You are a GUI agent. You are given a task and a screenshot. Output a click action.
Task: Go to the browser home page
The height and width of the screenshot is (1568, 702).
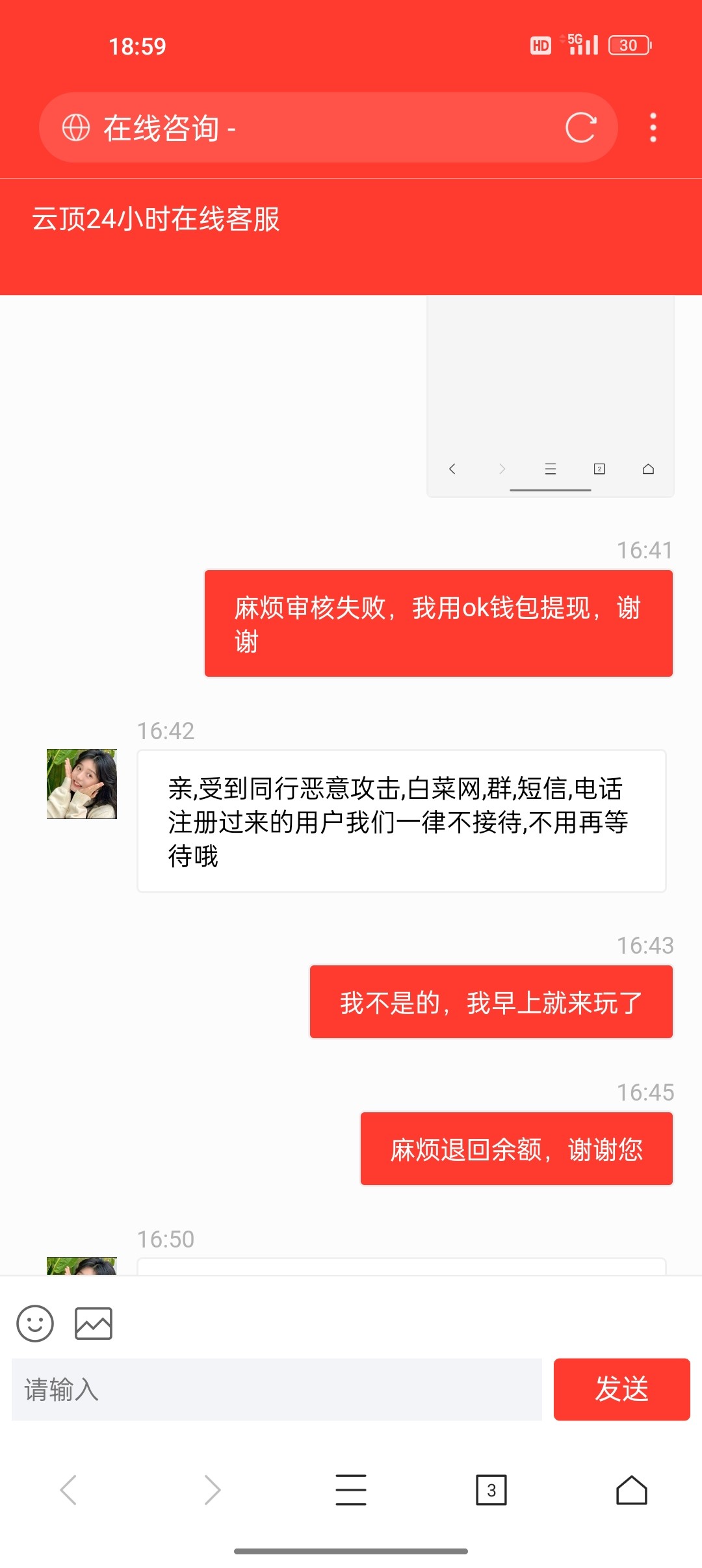click(631, 1489)
